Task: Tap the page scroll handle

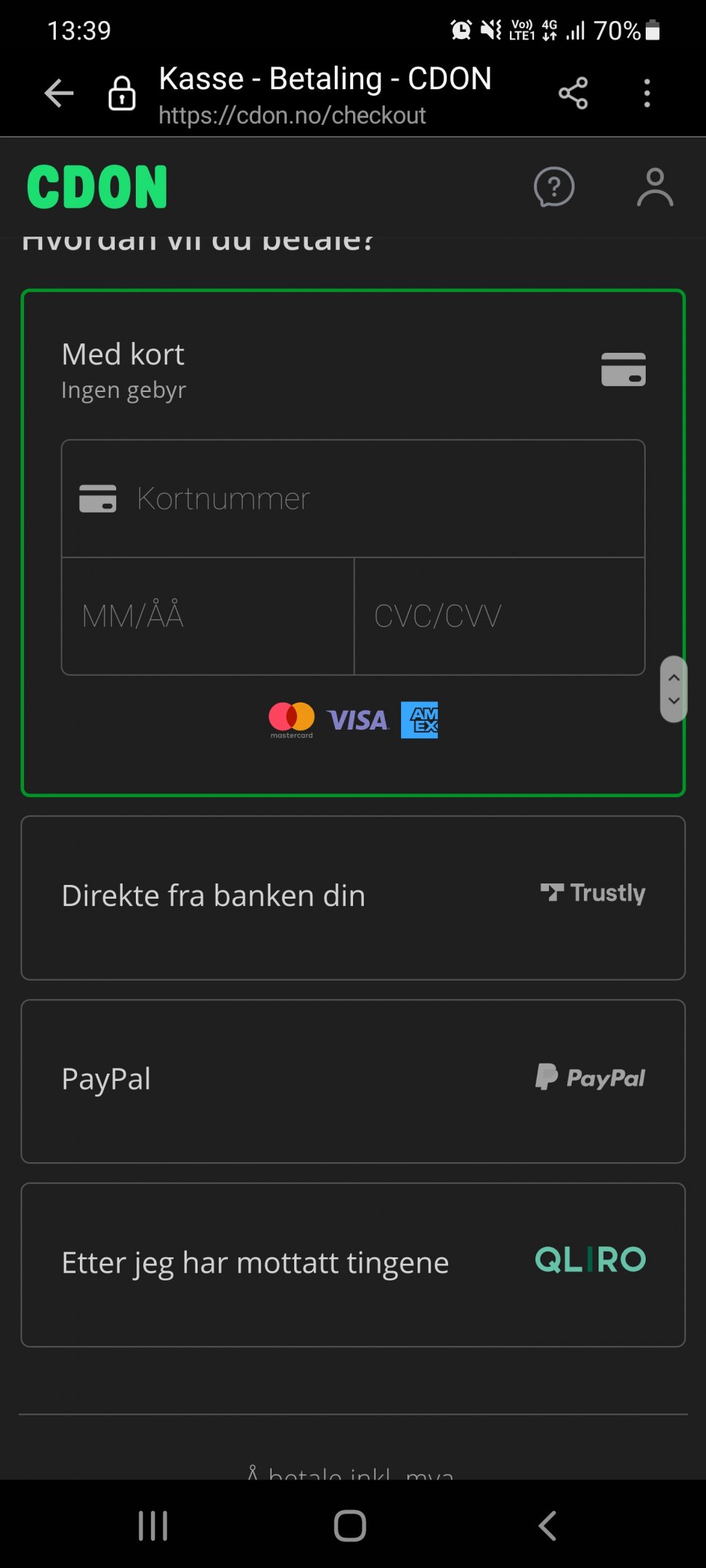Action: (x=673, y=689)
